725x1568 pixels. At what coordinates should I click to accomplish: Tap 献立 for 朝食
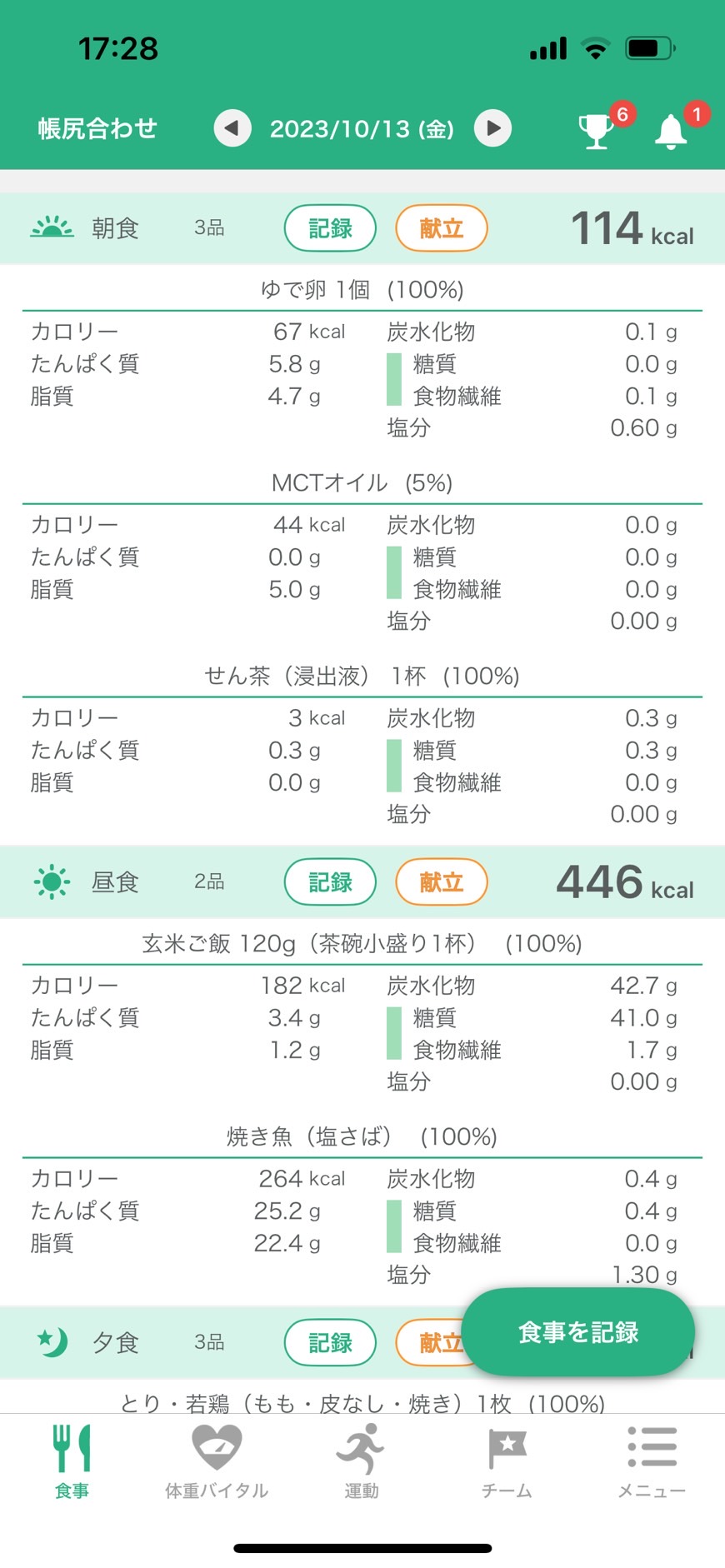coord(441,228)
